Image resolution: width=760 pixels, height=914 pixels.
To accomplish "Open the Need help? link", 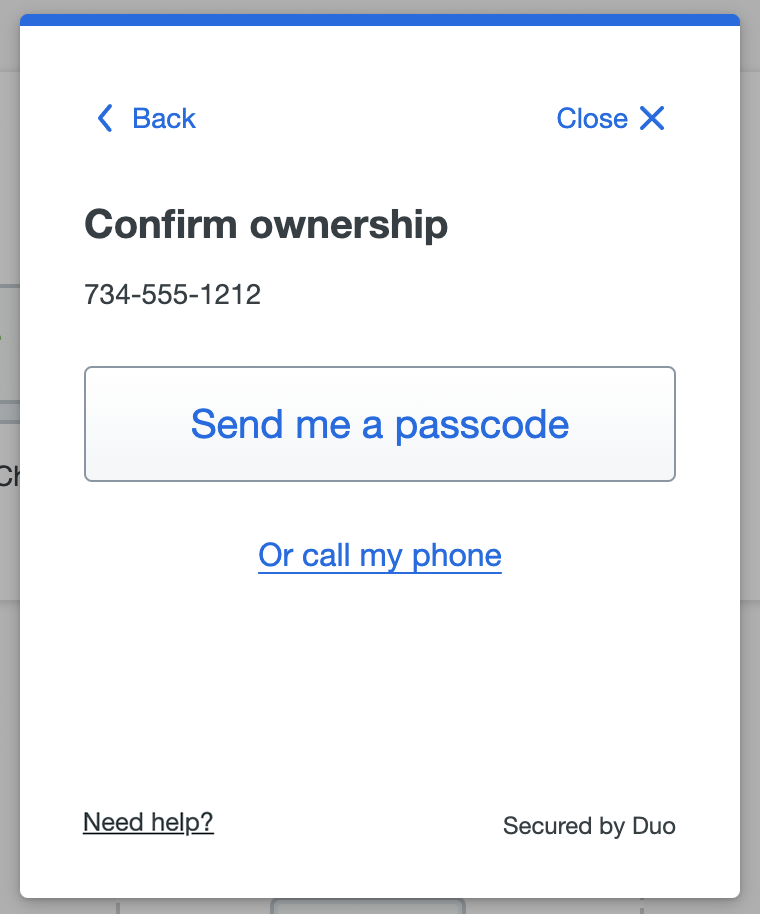I will [x=148, y=823].
